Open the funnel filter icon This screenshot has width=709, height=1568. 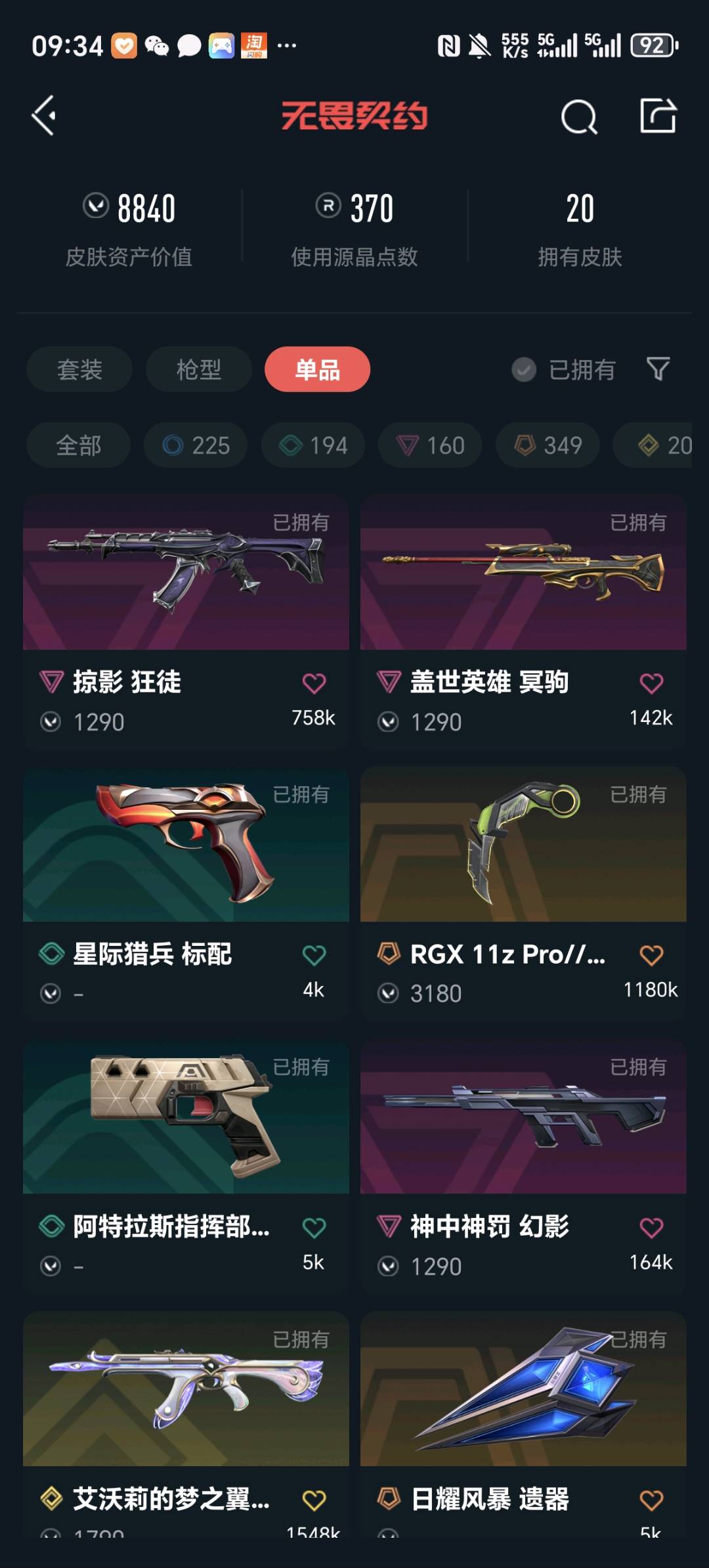(658, 369)
